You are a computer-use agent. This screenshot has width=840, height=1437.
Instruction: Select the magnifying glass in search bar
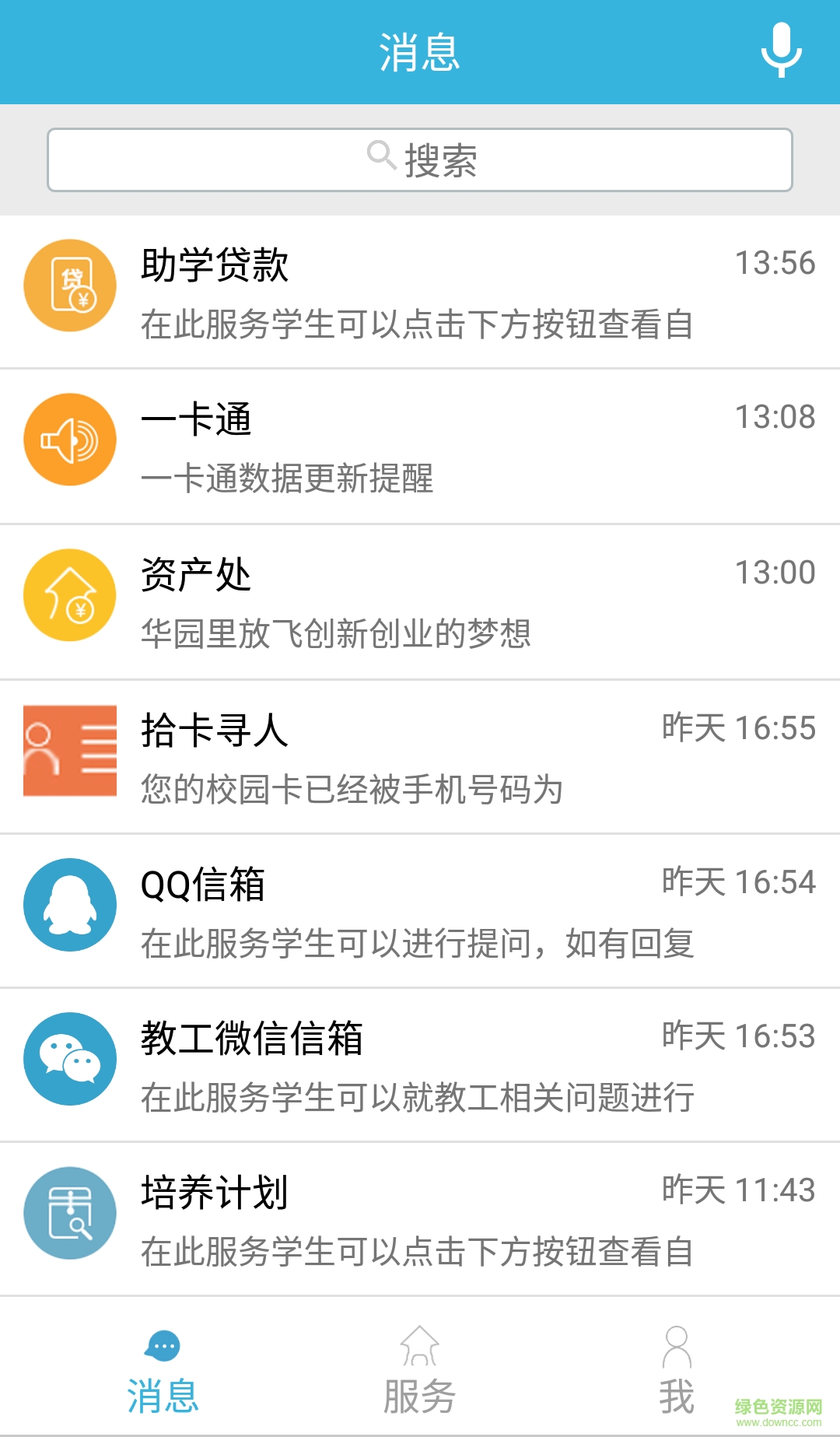tap(380, 157)
